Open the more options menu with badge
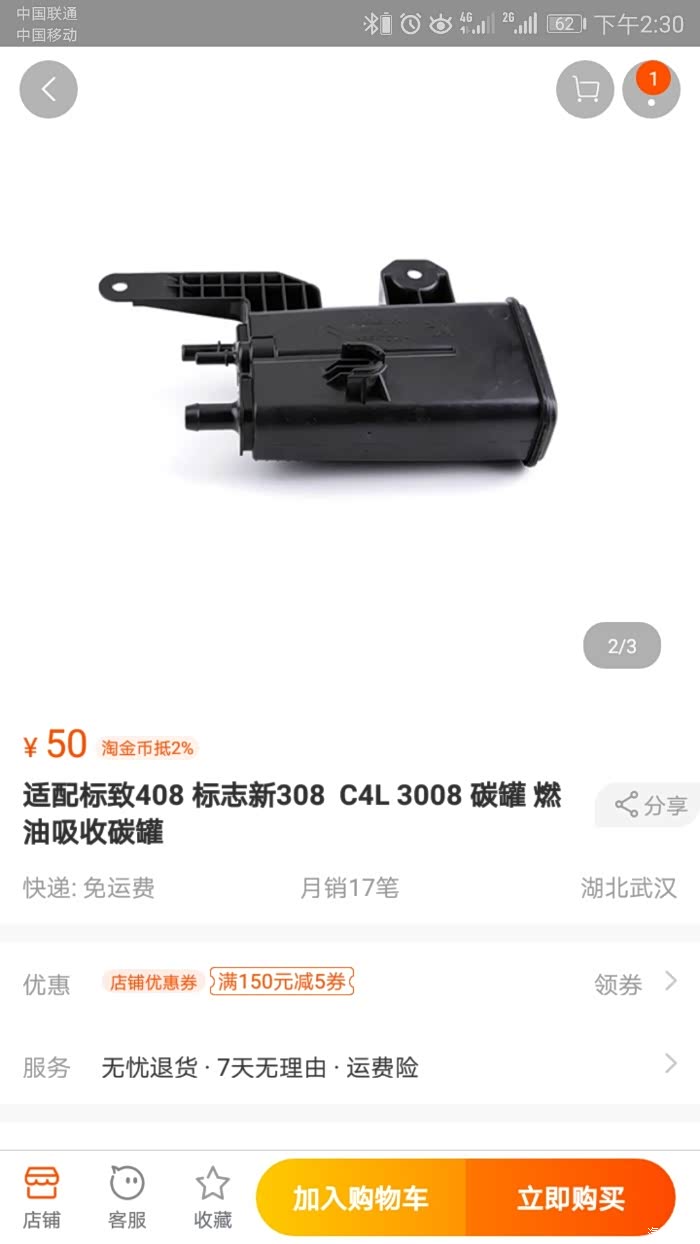Viewport: 700px width, 1244px height. [x=651, y=90]
